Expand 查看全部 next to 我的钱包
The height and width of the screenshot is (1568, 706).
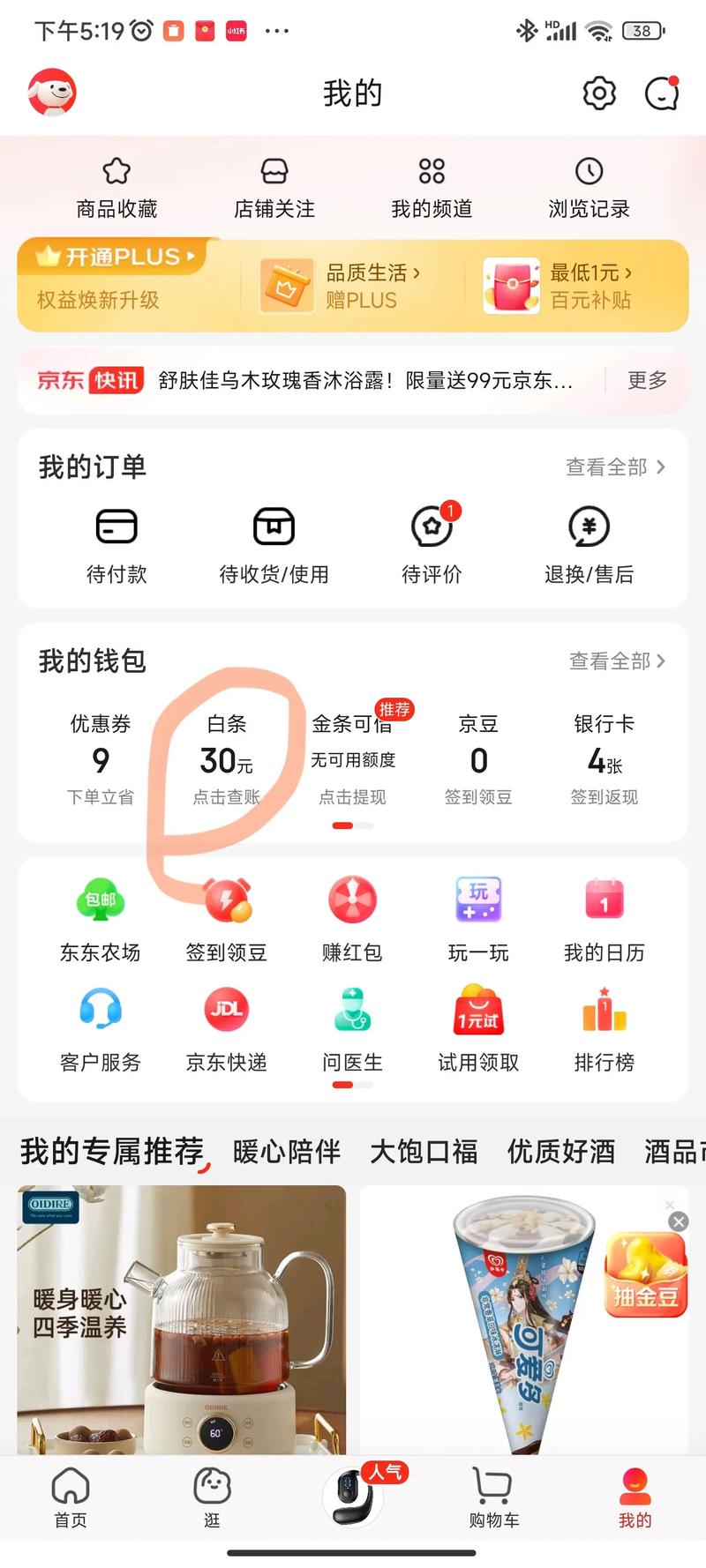pyautogui.click(x=617, y=661)
